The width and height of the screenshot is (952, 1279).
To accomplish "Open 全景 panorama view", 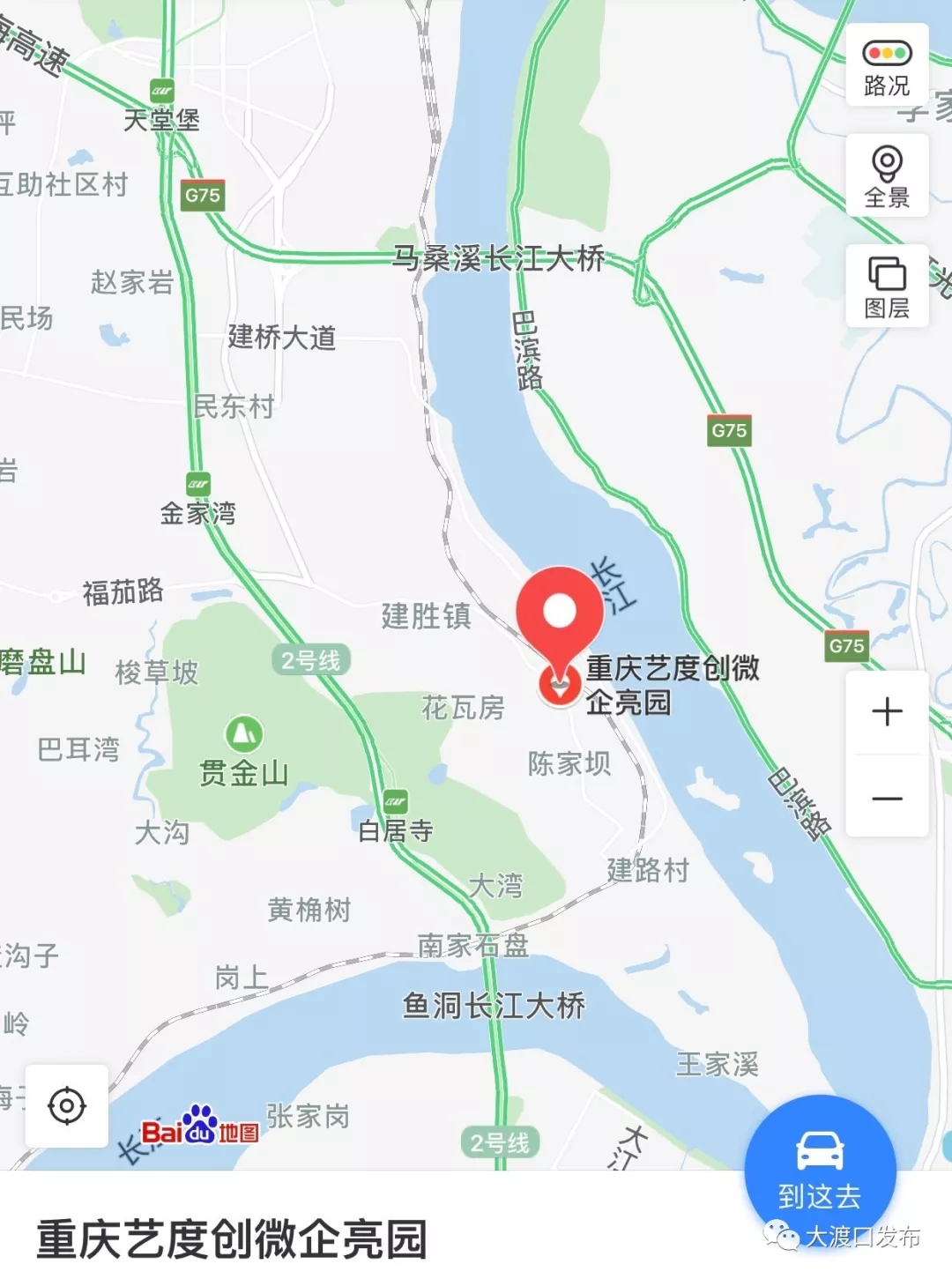I will click(887, 175).
